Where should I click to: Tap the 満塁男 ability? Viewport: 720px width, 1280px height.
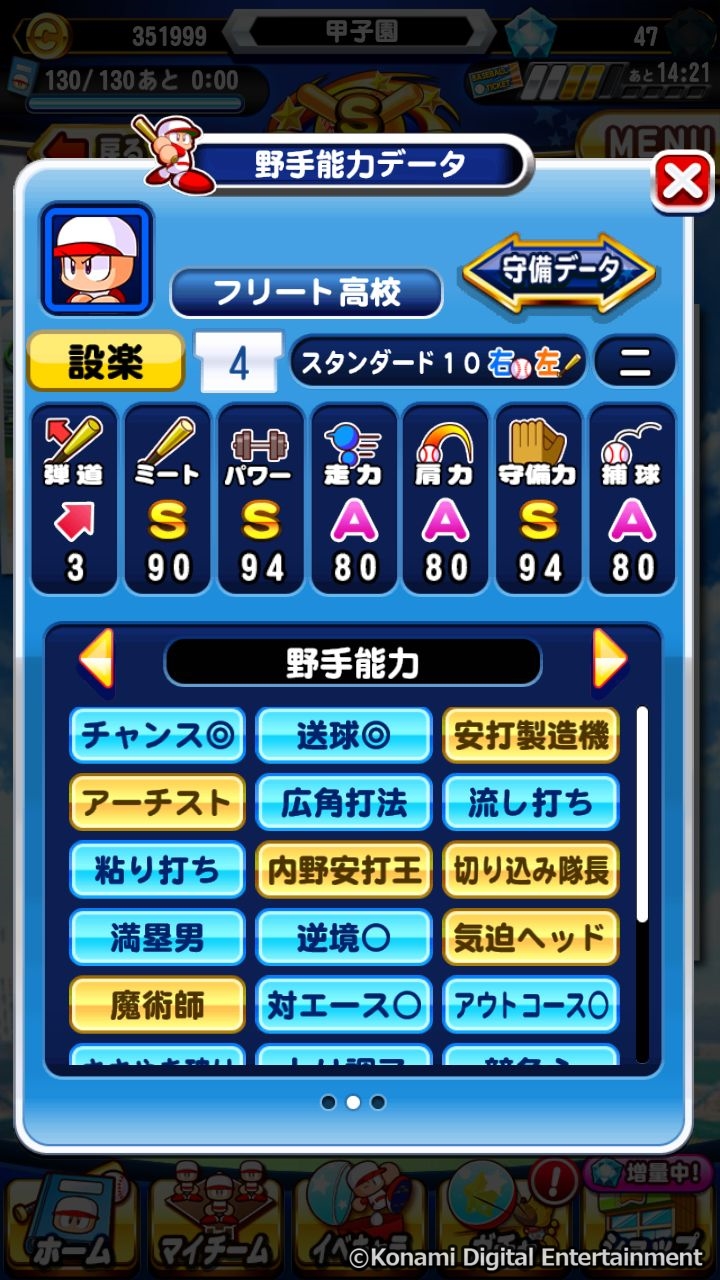157,937
